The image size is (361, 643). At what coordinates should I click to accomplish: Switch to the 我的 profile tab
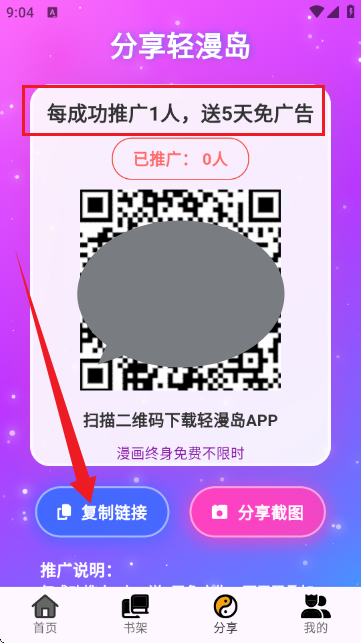pyautogui.click(x=315, y=614)
